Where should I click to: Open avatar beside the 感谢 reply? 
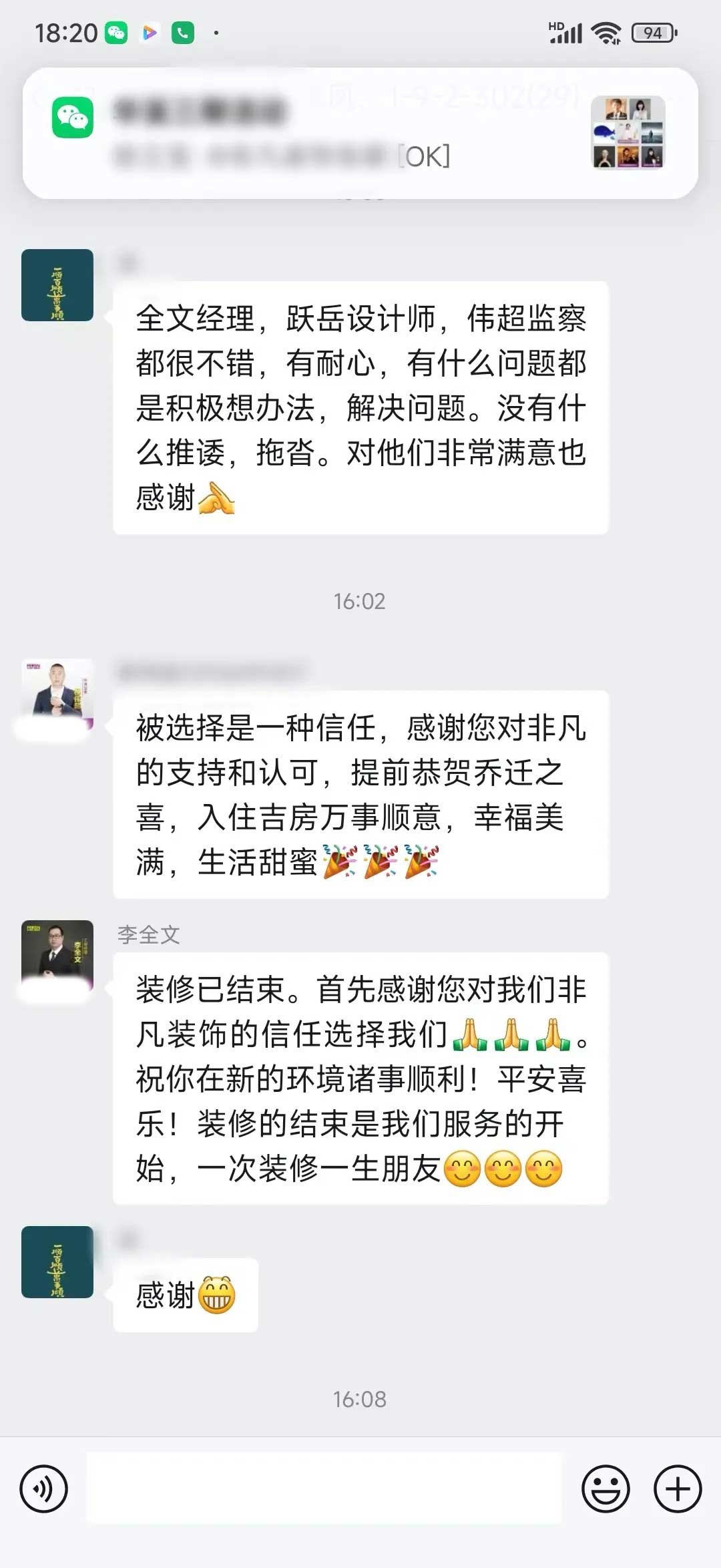pos(57,1261)
